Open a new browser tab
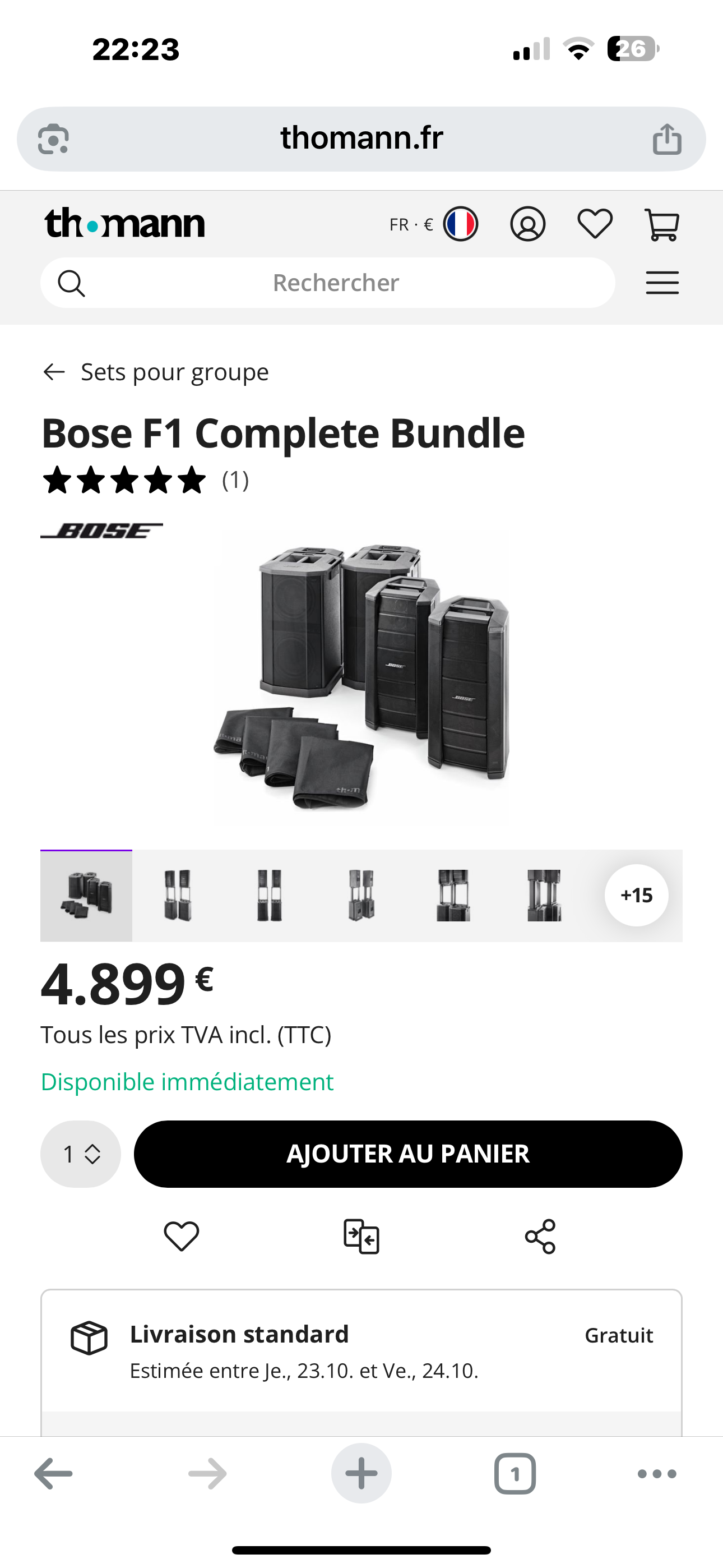Viewport: 723px width, 1568px height. click(x=361, y=1474)
